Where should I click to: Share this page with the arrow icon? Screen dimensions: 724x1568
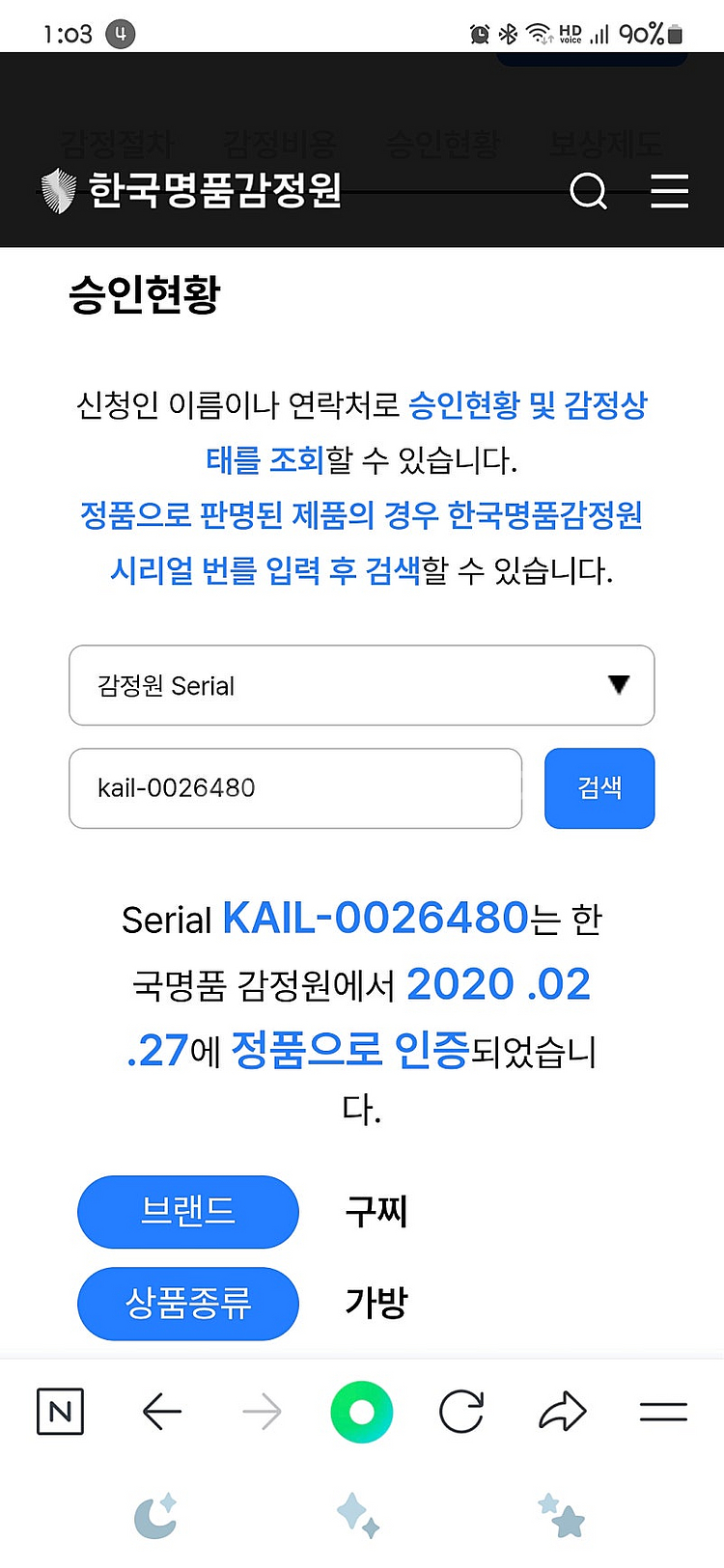563,1413
